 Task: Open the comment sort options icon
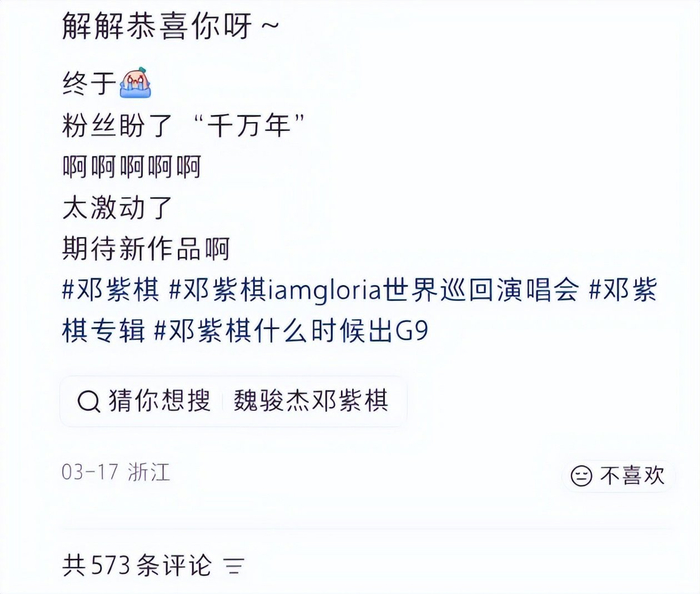coord(234,566)
